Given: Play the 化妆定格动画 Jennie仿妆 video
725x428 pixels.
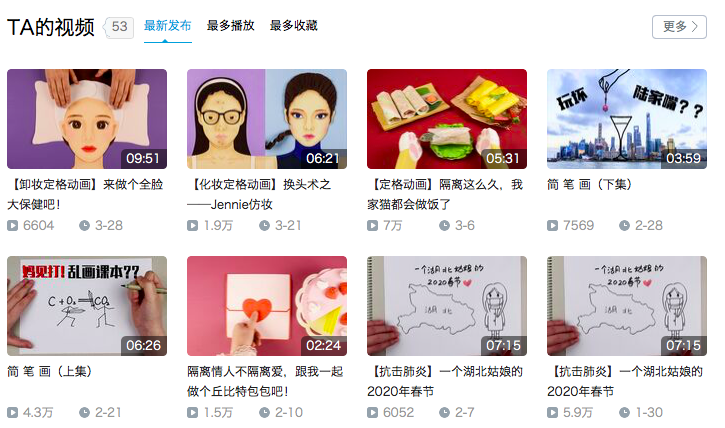Looking at the screenshot, I should (x=267, y=119).
